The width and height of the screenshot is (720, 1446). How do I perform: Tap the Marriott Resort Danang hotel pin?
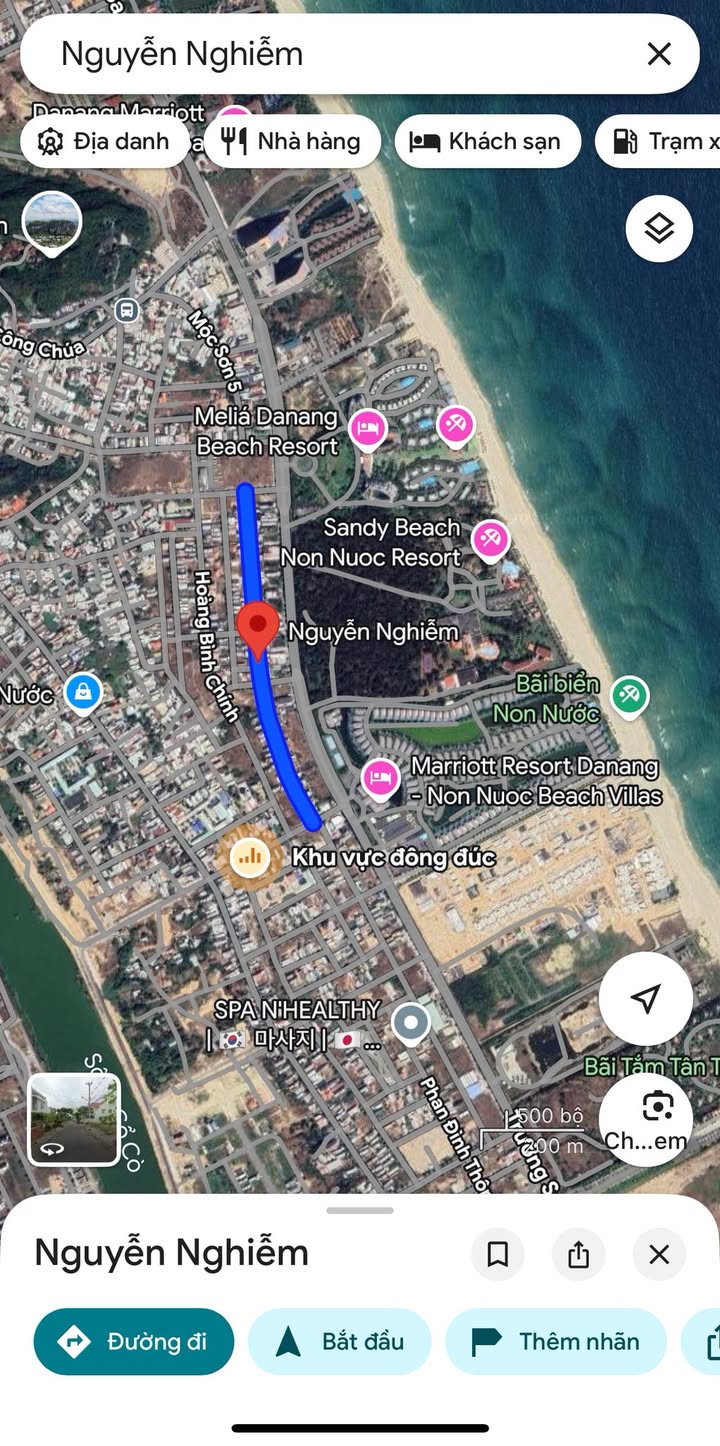pyautogui.click(x=380, y=777)
